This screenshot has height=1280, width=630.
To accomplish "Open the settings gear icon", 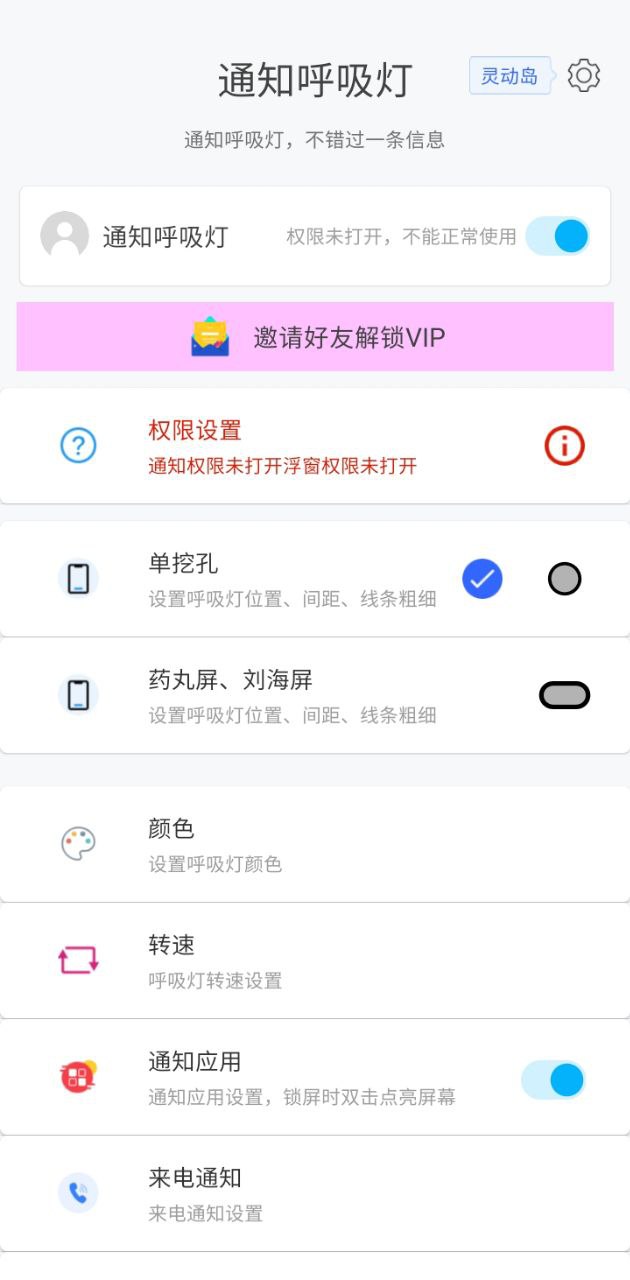I will (x=584, y=76).
